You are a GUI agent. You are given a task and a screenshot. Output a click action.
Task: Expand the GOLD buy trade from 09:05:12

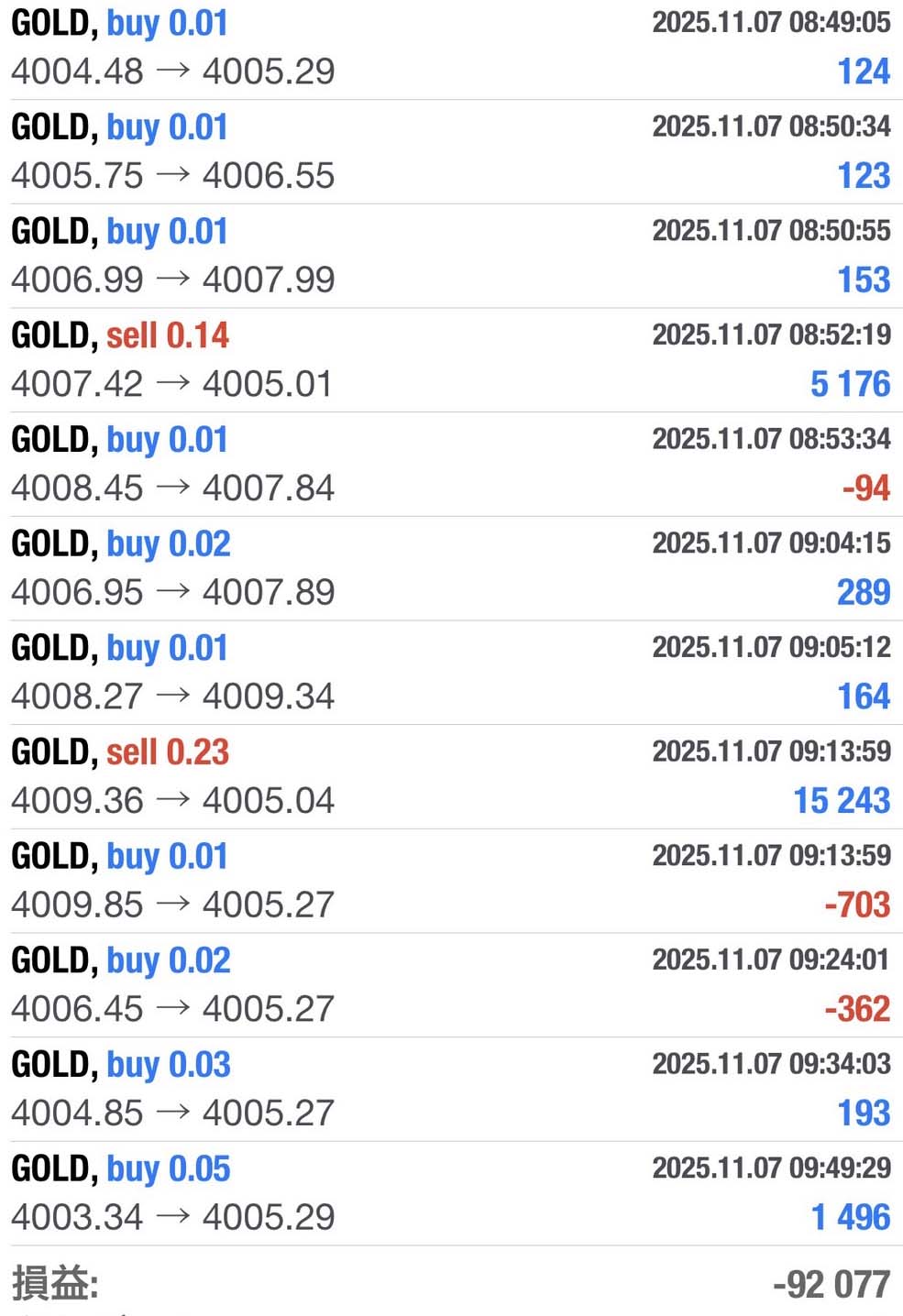pos(451,673)
